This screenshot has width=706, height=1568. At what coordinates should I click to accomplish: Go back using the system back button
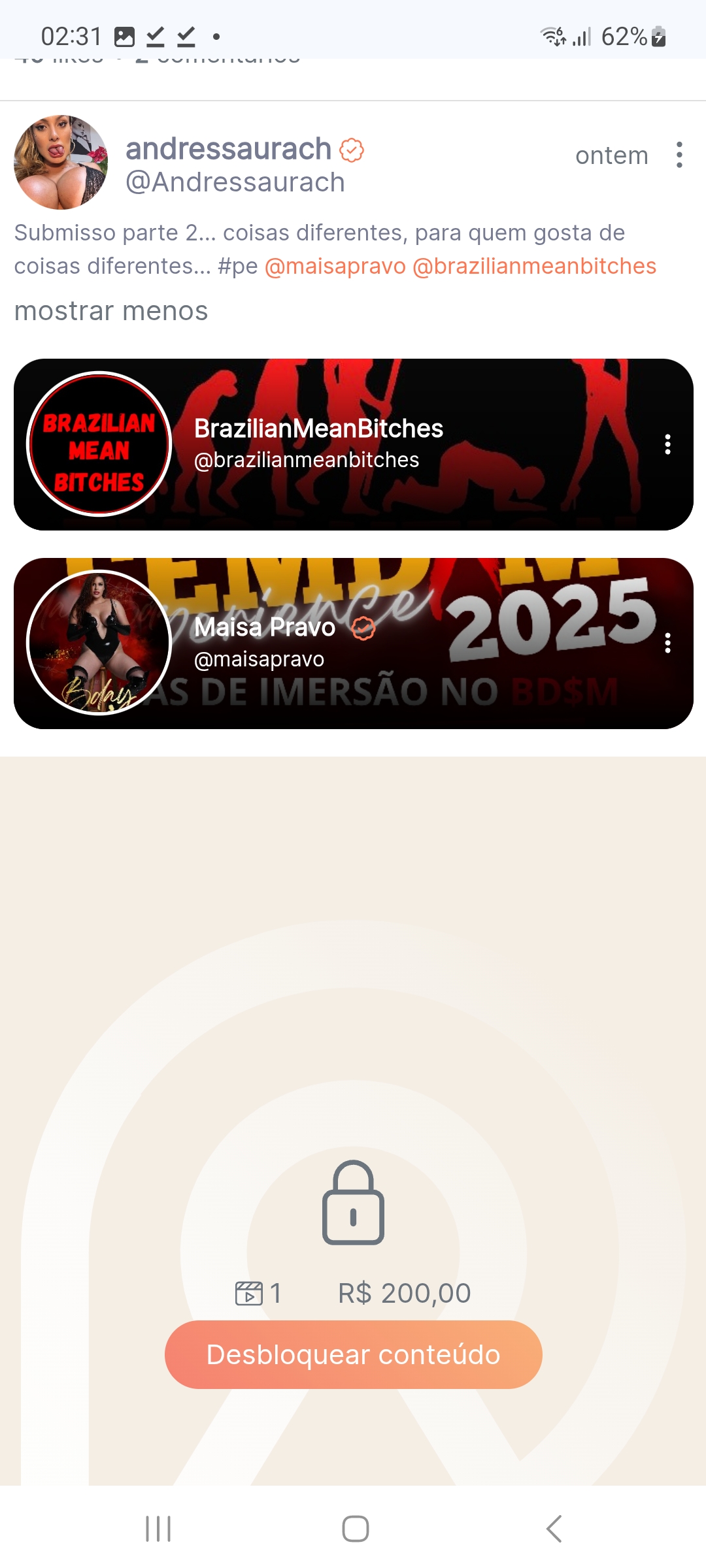coord(554,1528)
